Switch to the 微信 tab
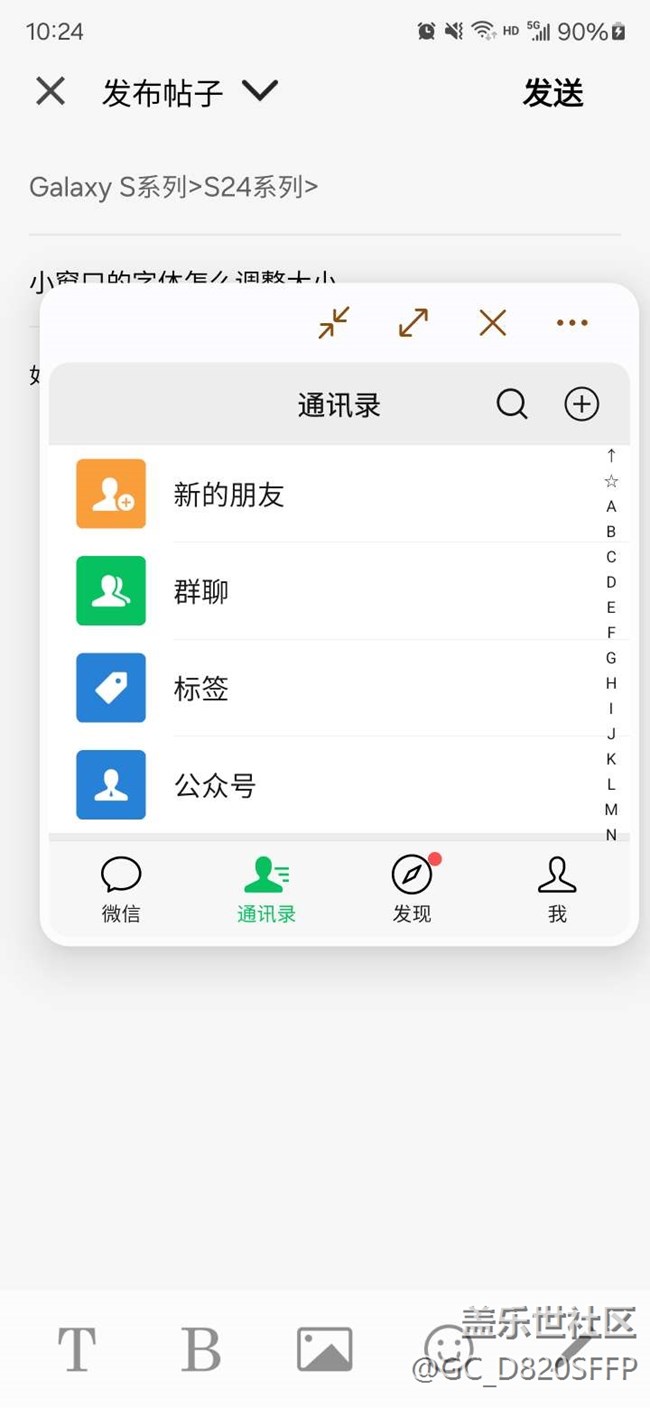650x1408 pixels. (x=121, y=889)
